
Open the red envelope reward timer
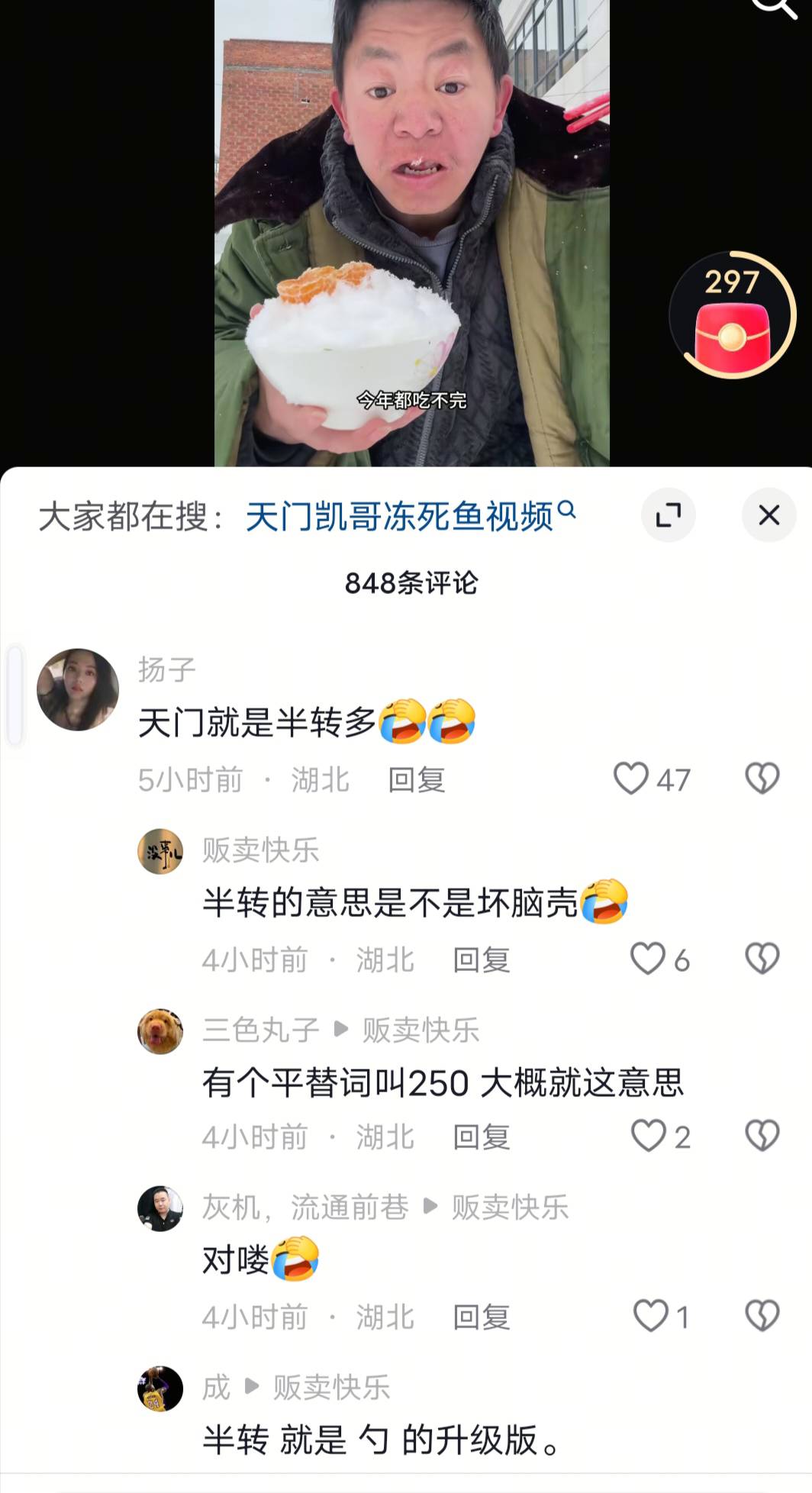coord(732,315)
